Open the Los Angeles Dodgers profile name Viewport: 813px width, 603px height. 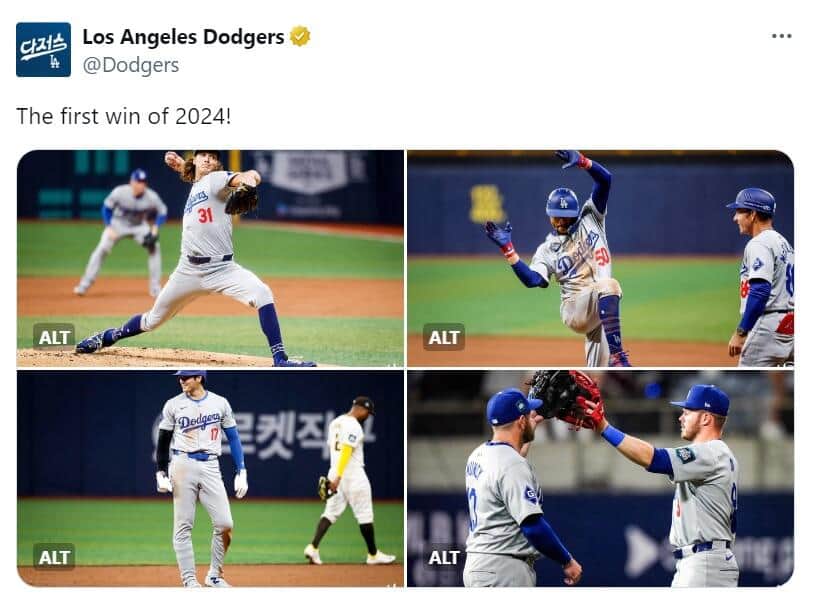(183, 36)
